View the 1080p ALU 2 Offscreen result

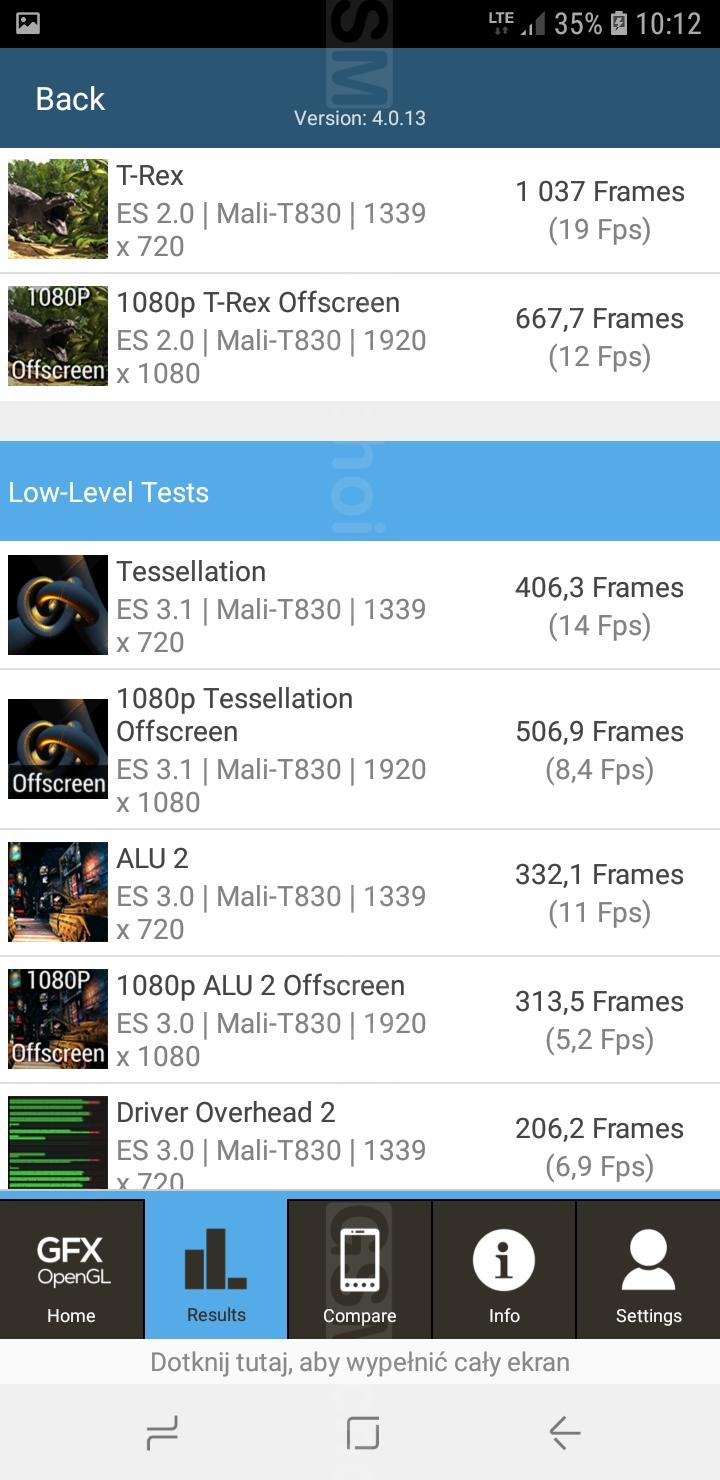click(x=360, y=1020)
